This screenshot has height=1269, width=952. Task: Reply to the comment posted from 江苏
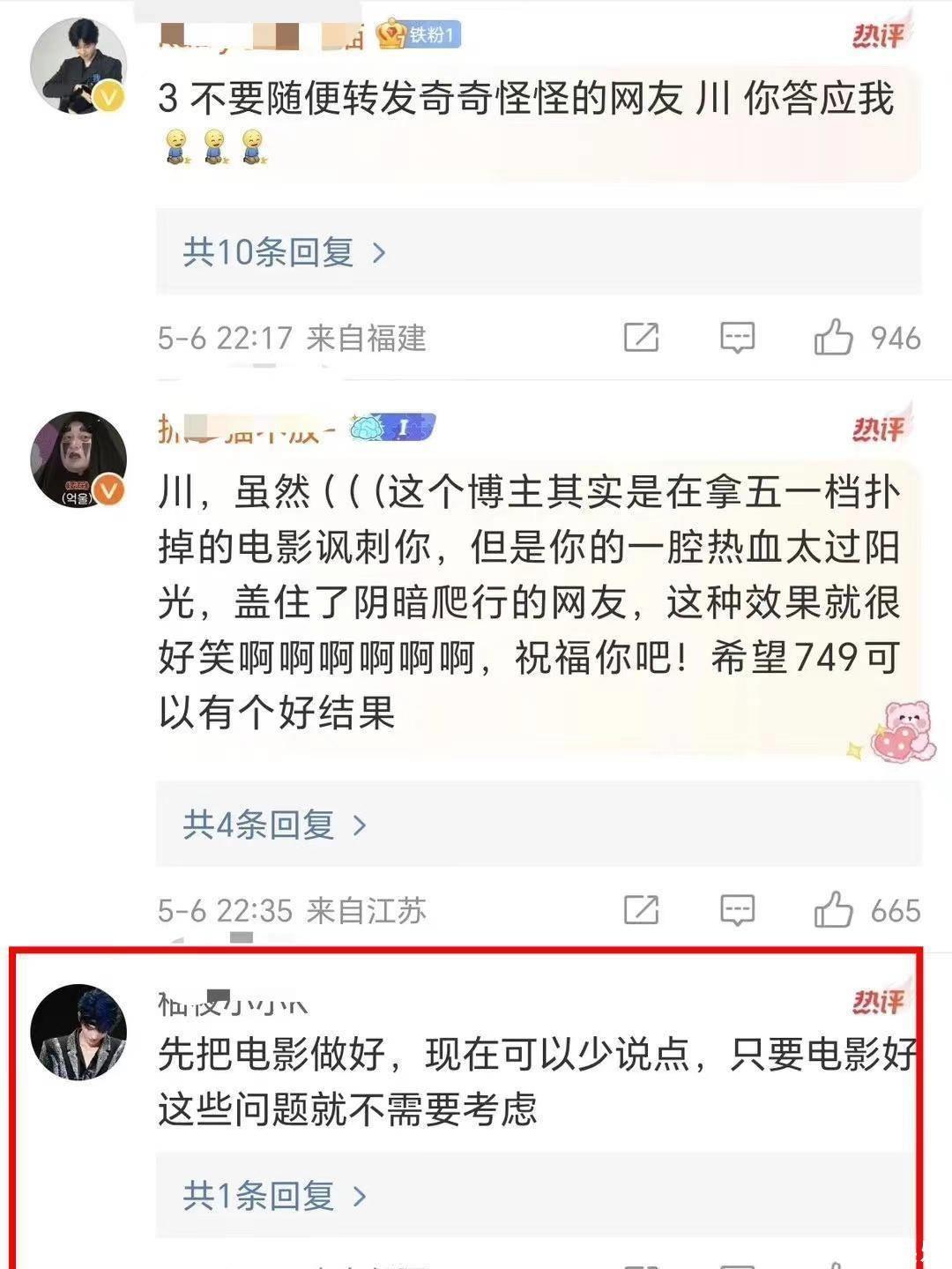point(737,910)
